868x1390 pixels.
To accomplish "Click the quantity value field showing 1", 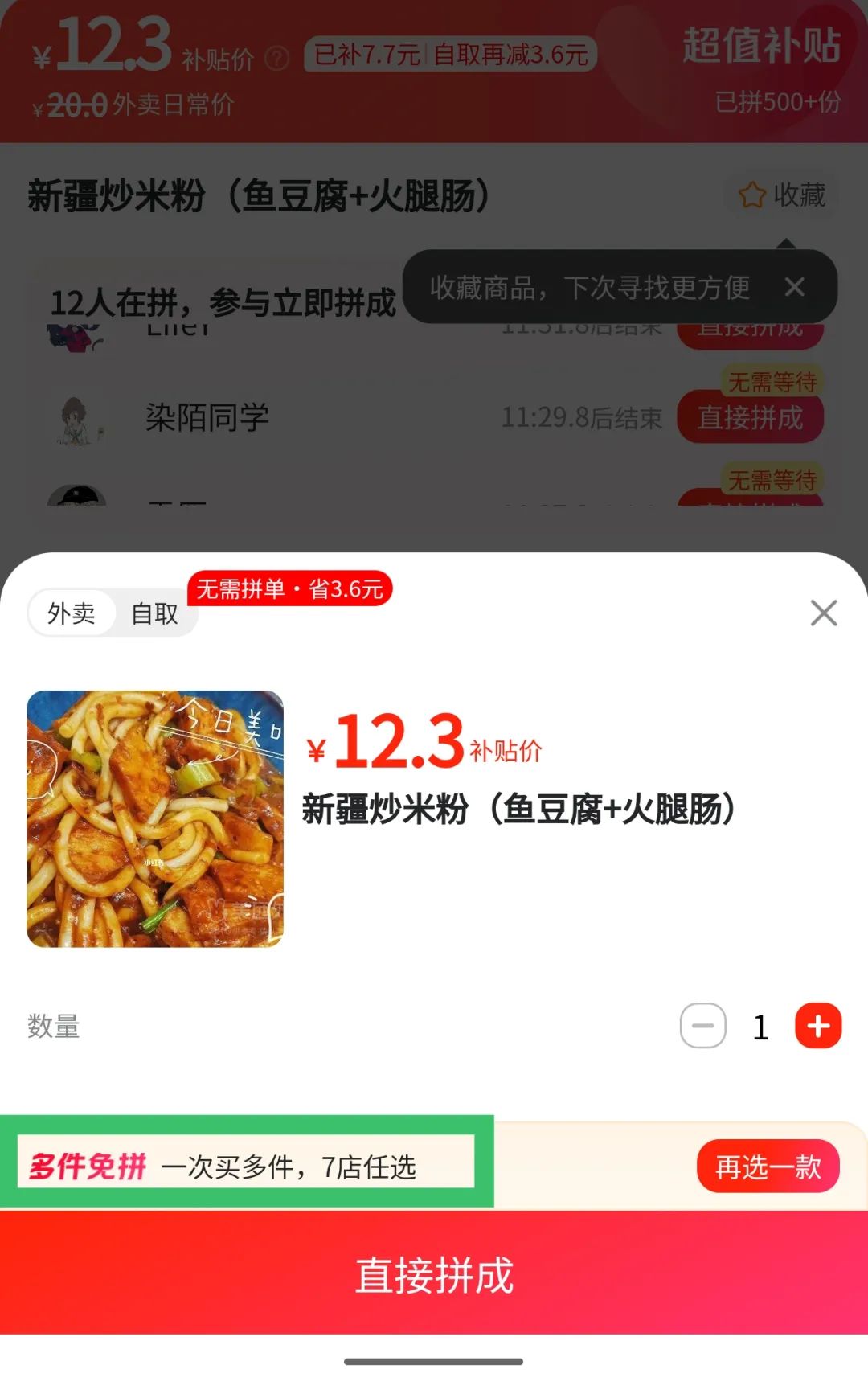I will 760,1025.
